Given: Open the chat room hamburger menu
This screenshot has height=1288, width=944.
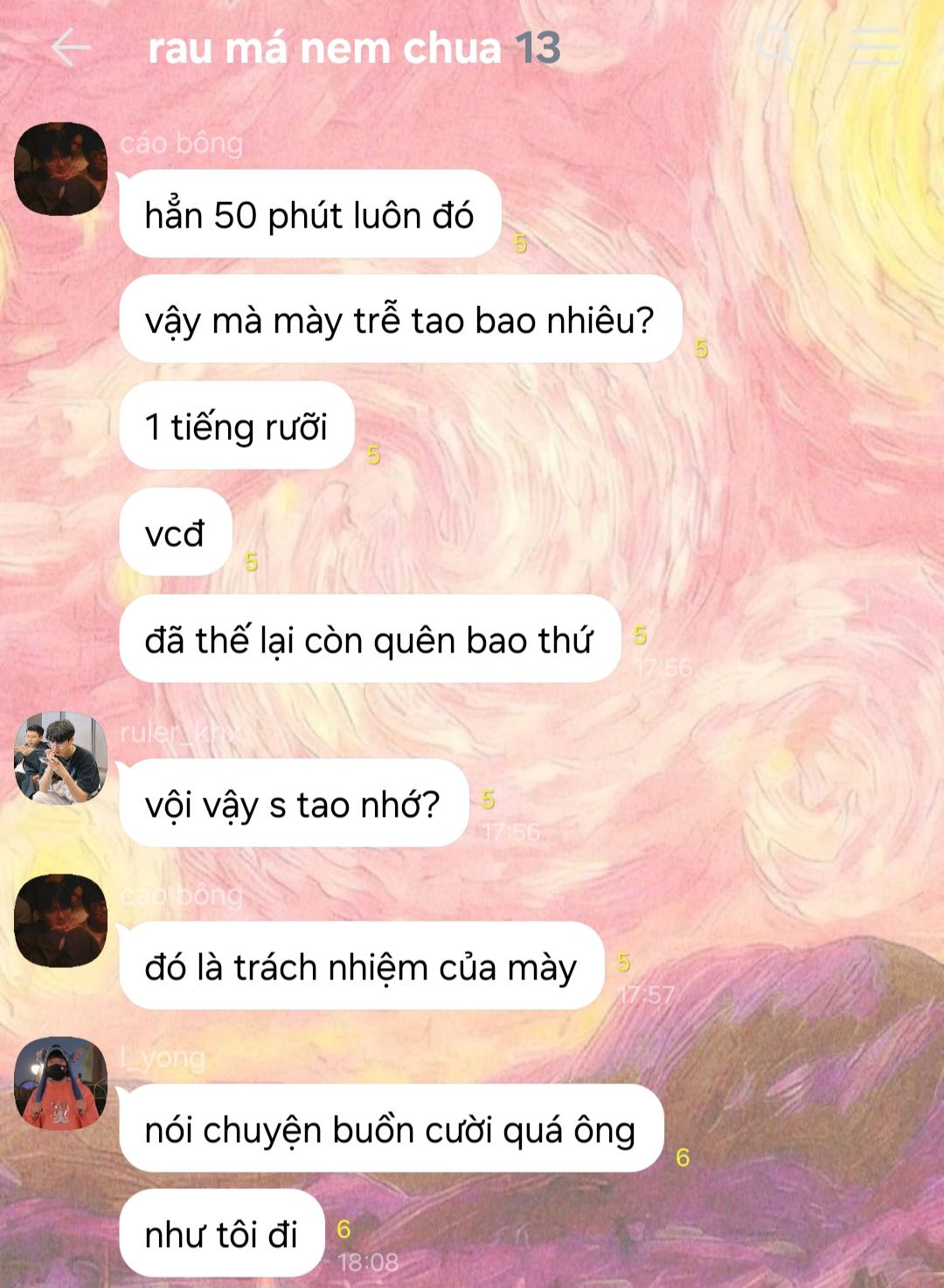Looking at the screenshot, I should point(875,46).
